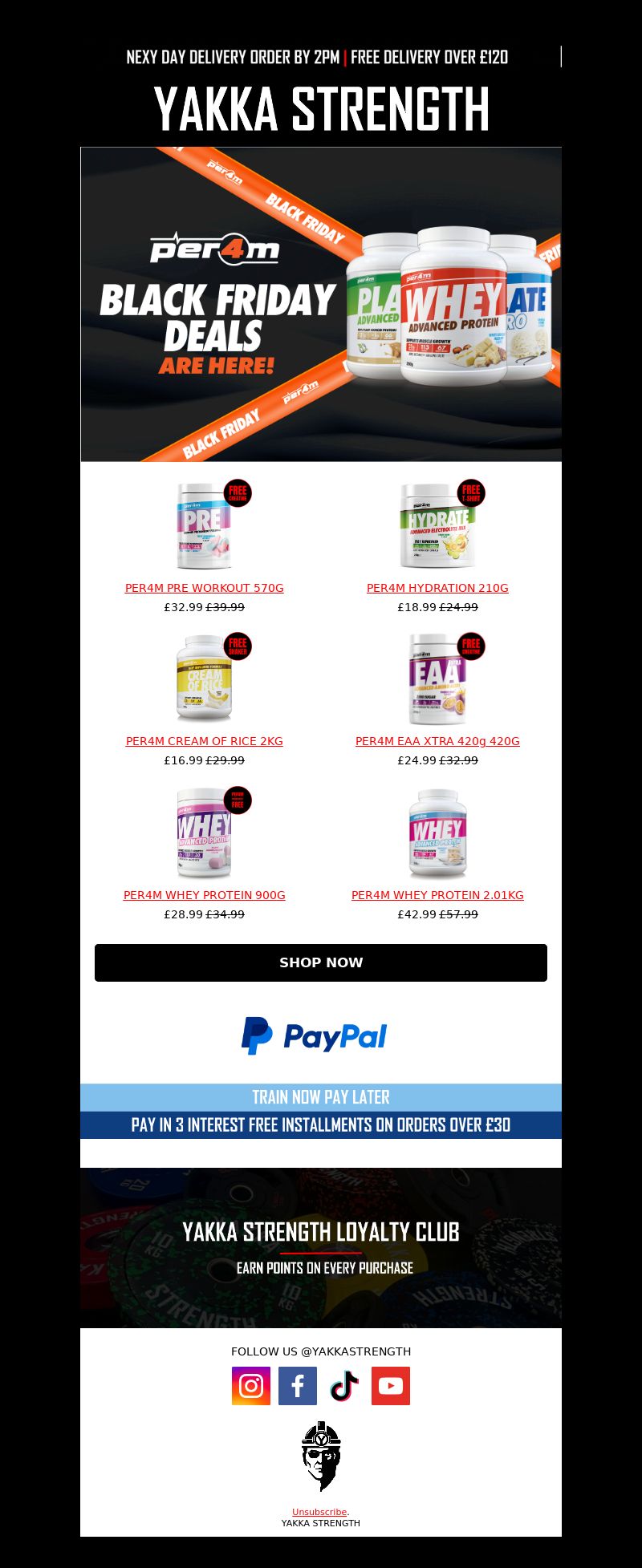Tap the SHOP NOW button
Viewport: 642px width, 1568px height.
(321, 962)
